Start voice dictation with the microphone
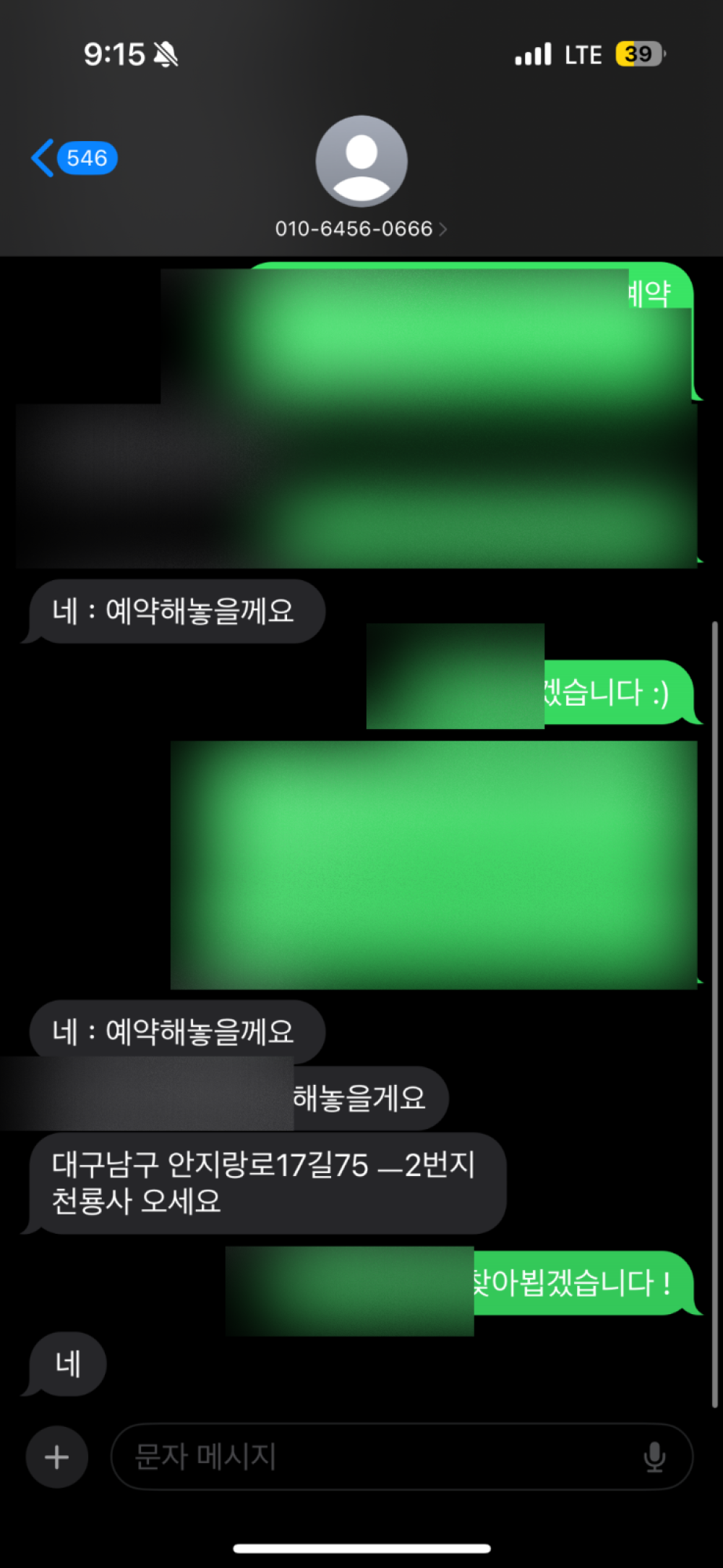 coord(654,1457)
